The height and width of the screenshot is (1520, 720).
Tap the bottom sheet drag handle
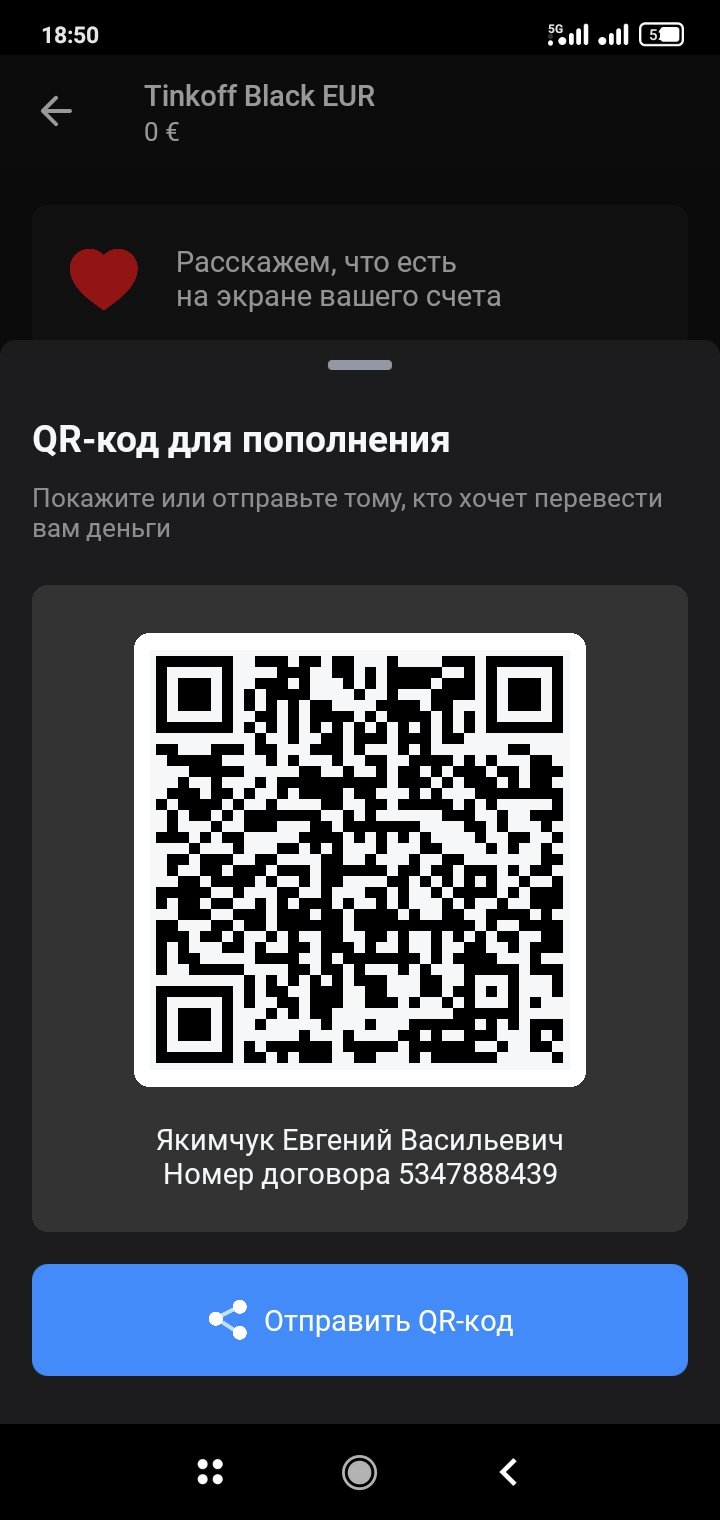(x=360, y=365)
